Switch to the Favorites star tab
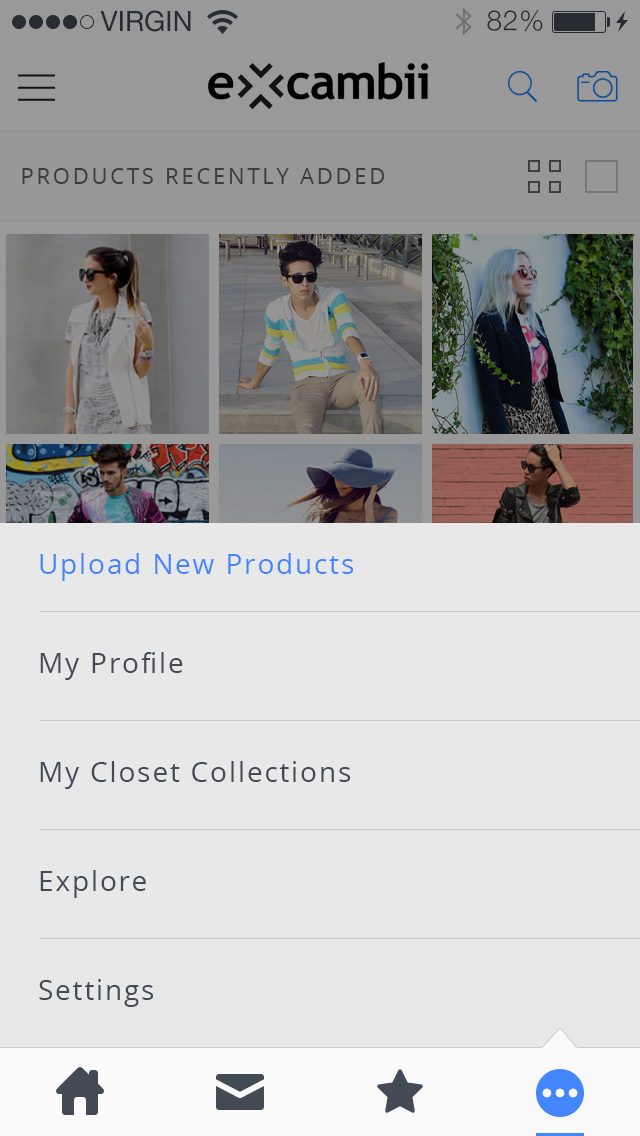The width and height of the screenshot is (640, 1136). [400, 1092]
